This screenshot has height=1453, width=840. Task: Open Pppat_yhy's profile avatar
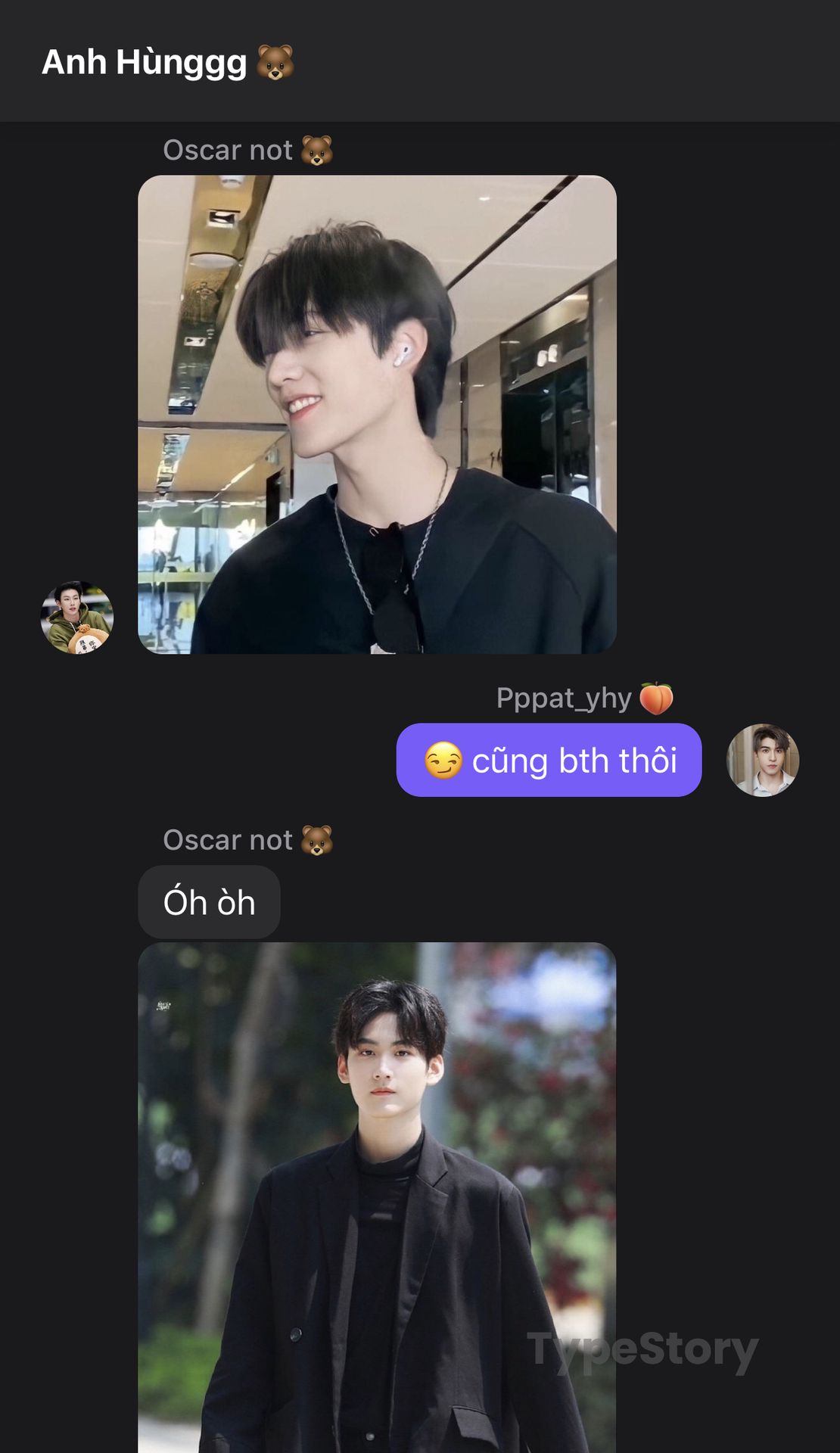coord(762,760)
